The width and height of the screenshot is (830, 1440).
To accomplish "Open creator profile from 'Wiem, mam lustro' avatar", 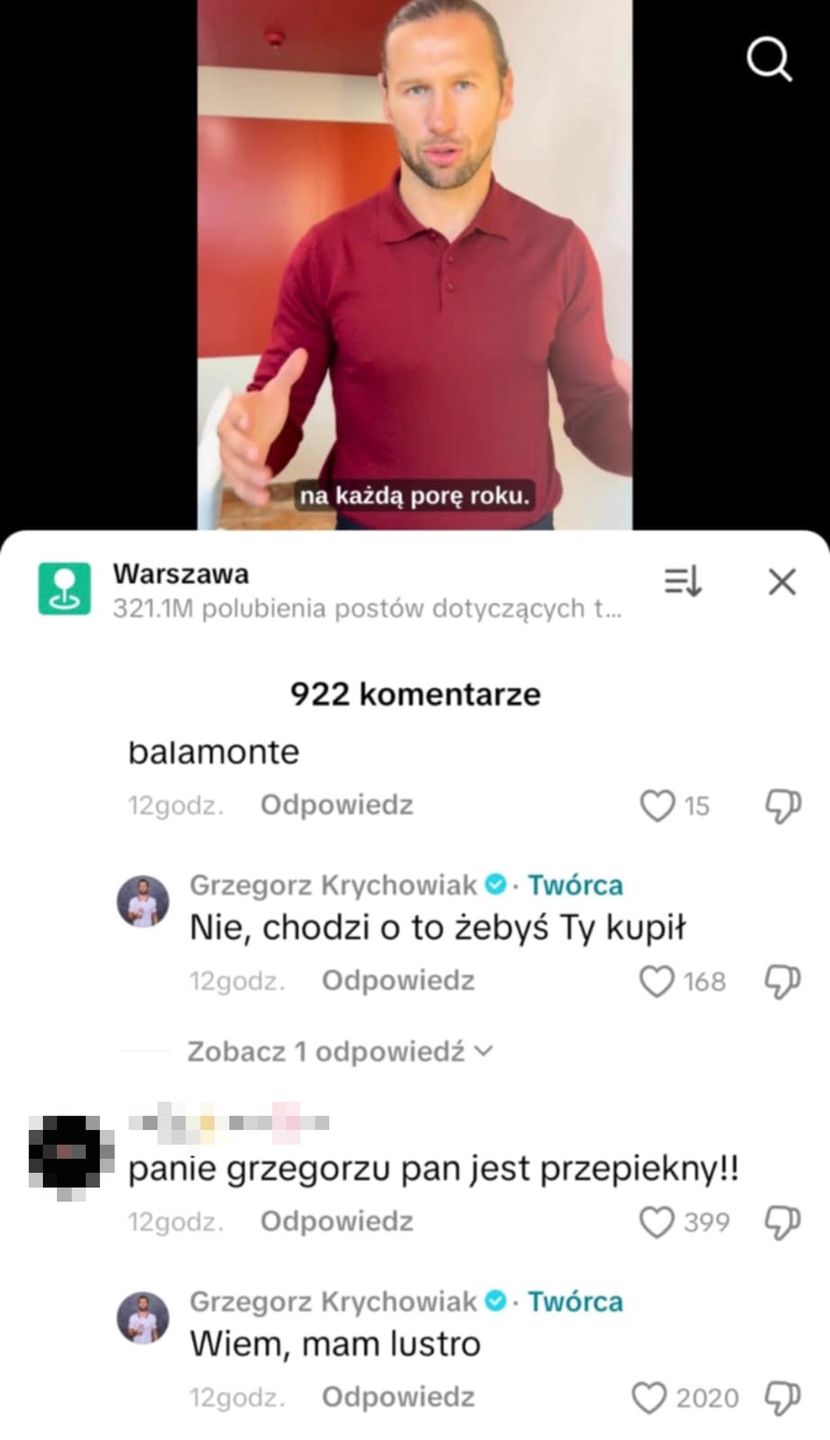I will (143, 1318).
